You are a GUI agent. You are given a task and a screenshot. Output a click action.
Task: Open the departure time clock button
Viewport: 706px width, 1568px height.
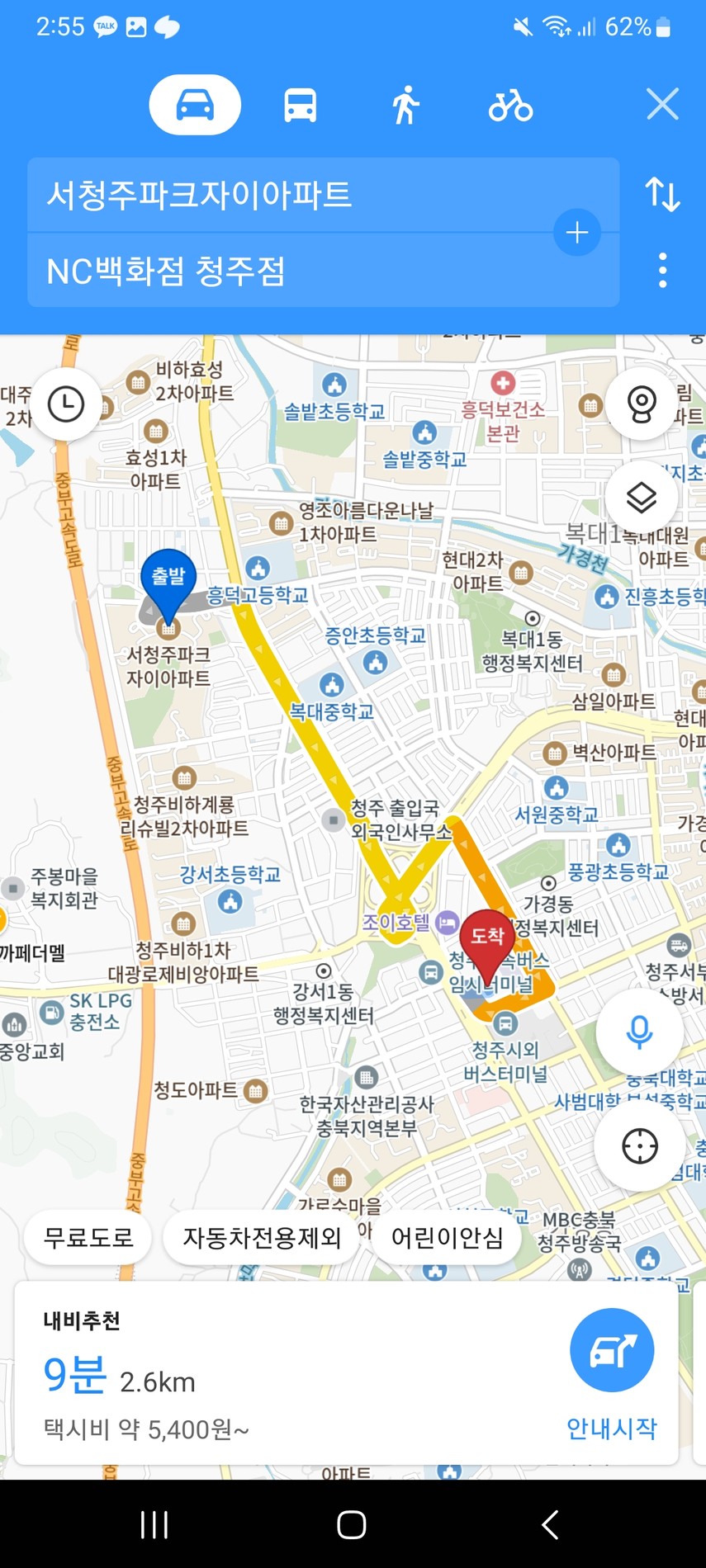tap(66, 404)
